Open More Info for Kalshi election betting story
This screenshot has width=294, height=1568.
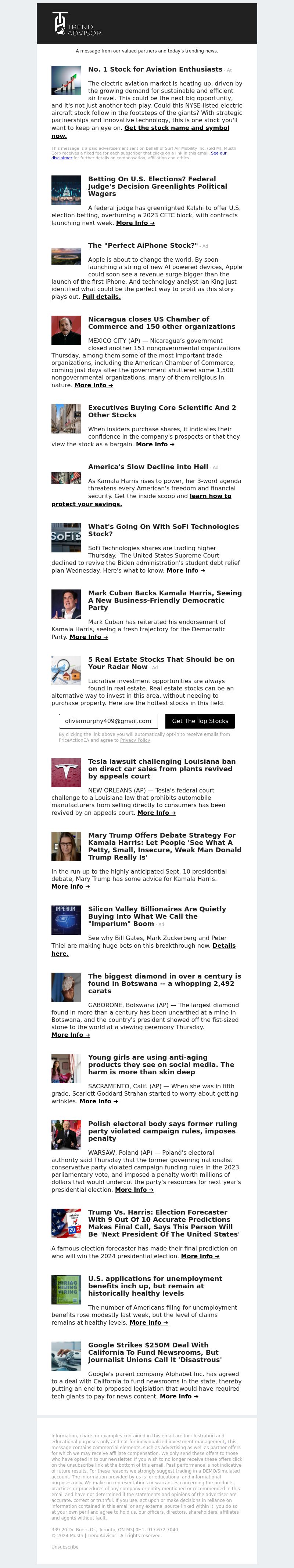tap(135, 223)
